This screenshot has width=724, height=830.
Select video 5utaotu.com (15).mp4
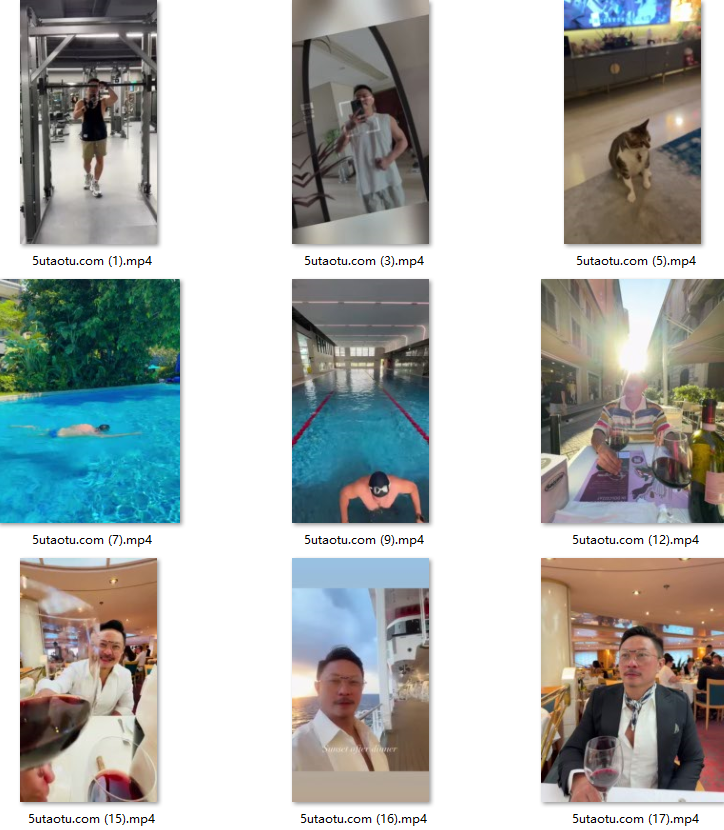click(89, 680)
